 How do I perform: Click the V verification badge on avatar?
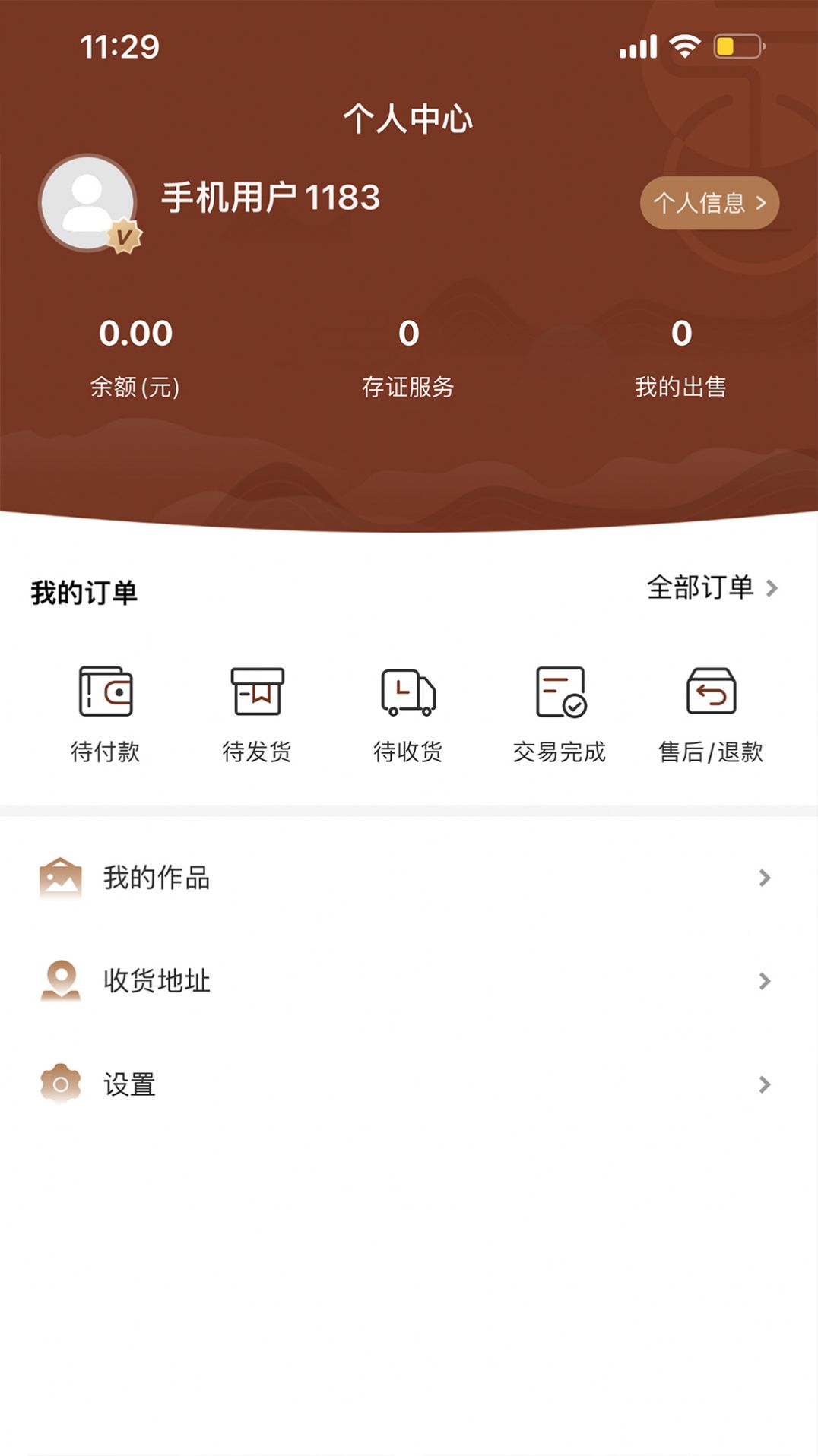(x=125, y=236)
